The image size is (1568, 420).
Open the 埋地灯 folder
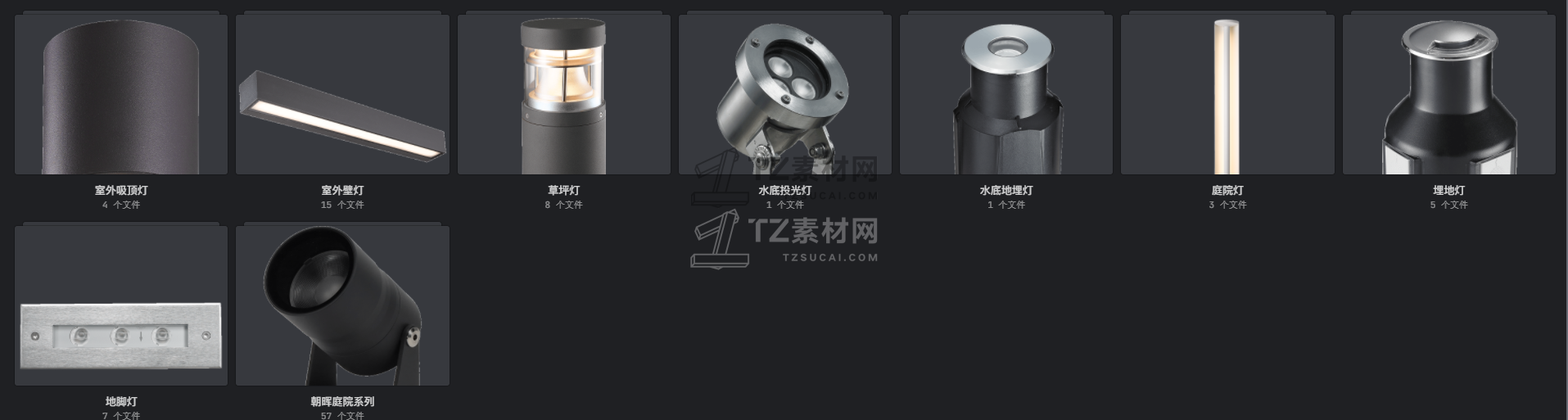coord(1448,94)
